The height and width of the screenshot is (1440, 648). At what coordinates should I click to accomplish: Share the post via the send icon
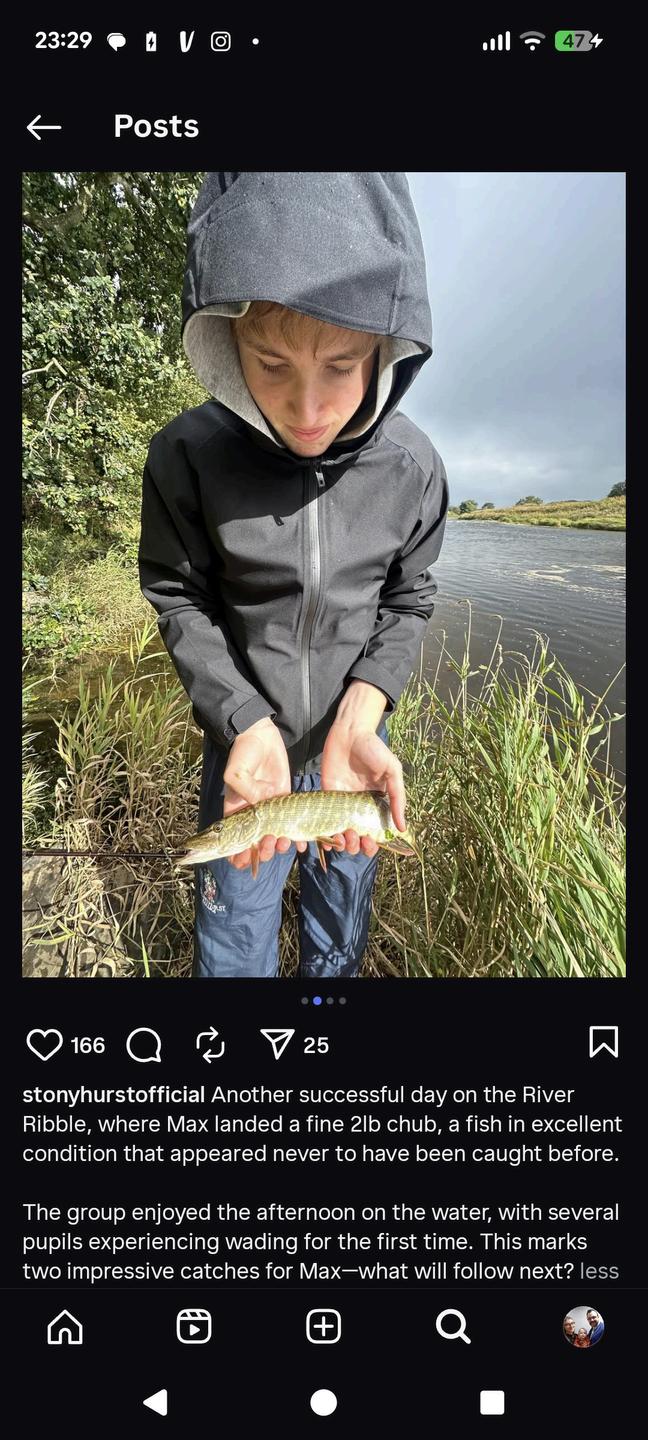(277, 1045)
